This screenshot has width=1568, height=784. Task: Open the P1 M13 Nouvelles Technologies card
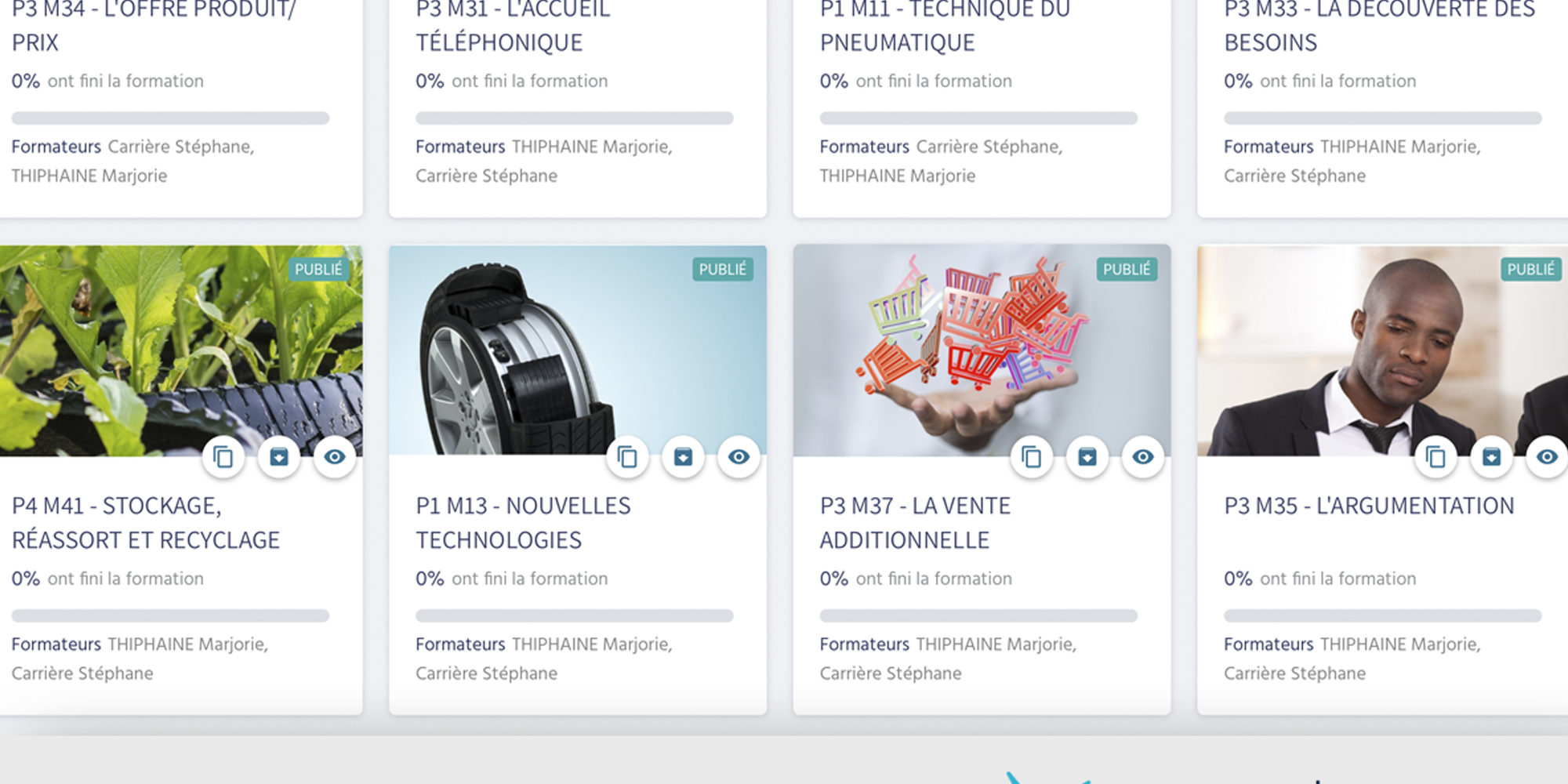click(x=523, y=523)
